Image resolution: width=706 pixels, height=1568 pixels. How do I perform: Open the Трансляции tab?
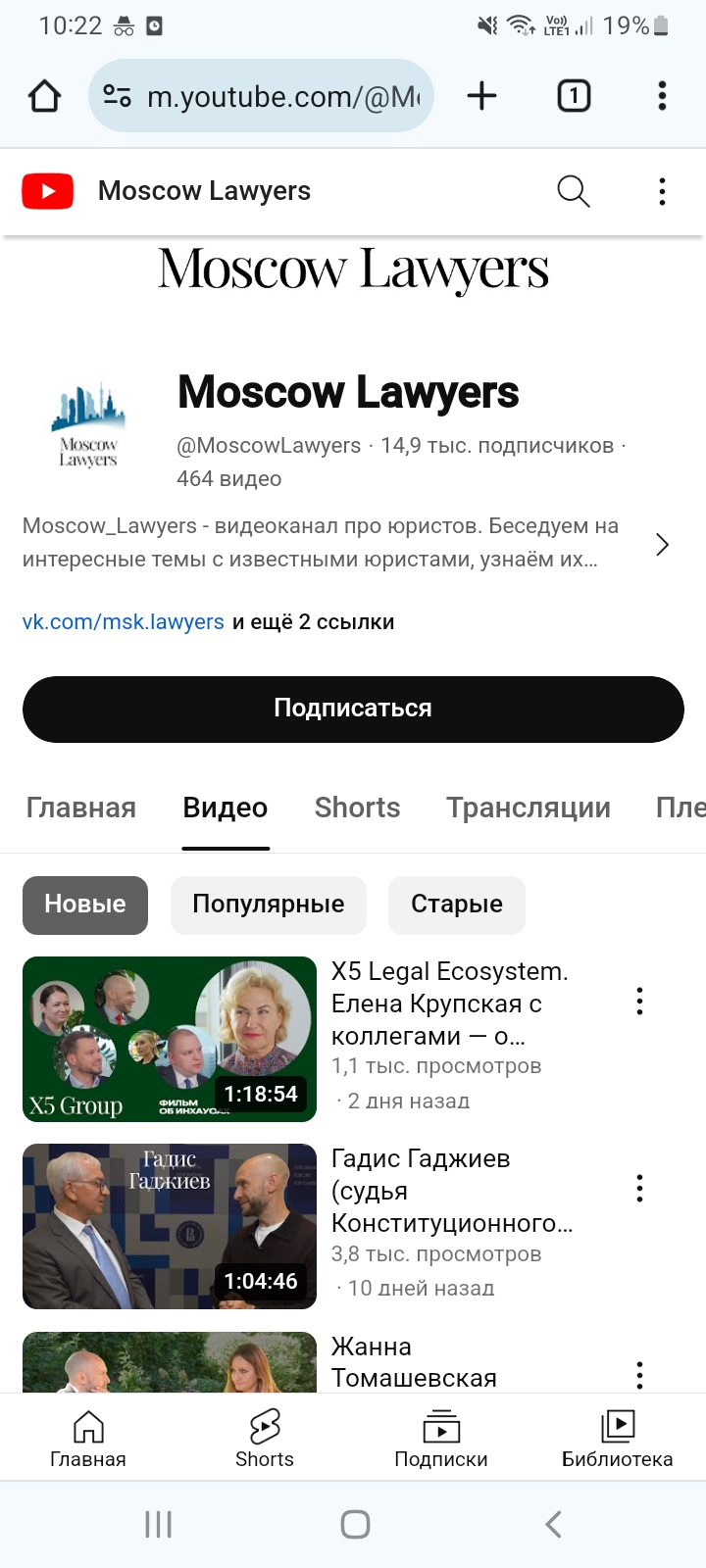[528, 808]
